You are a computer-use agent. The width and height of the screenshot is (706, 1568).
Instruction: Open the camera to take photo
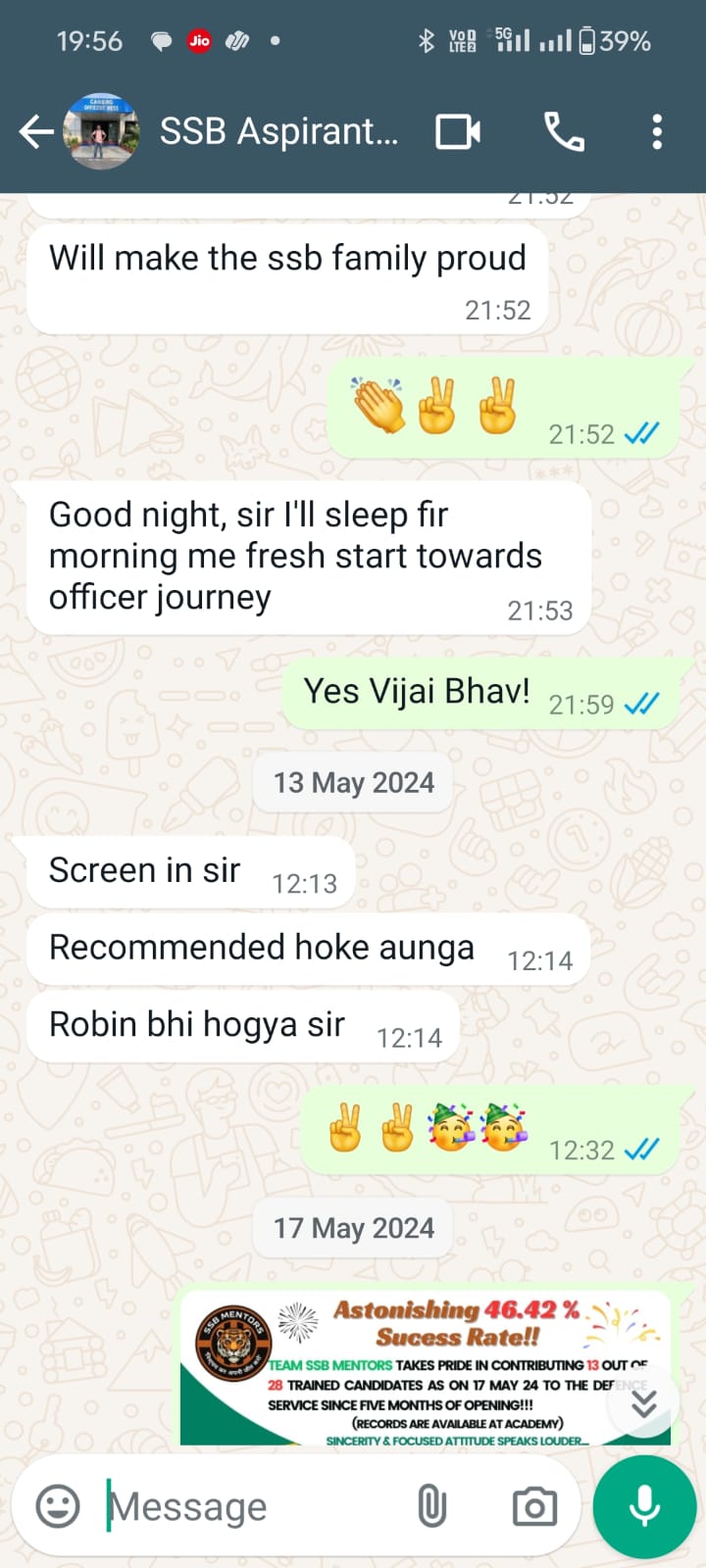tap(534, 1506)
